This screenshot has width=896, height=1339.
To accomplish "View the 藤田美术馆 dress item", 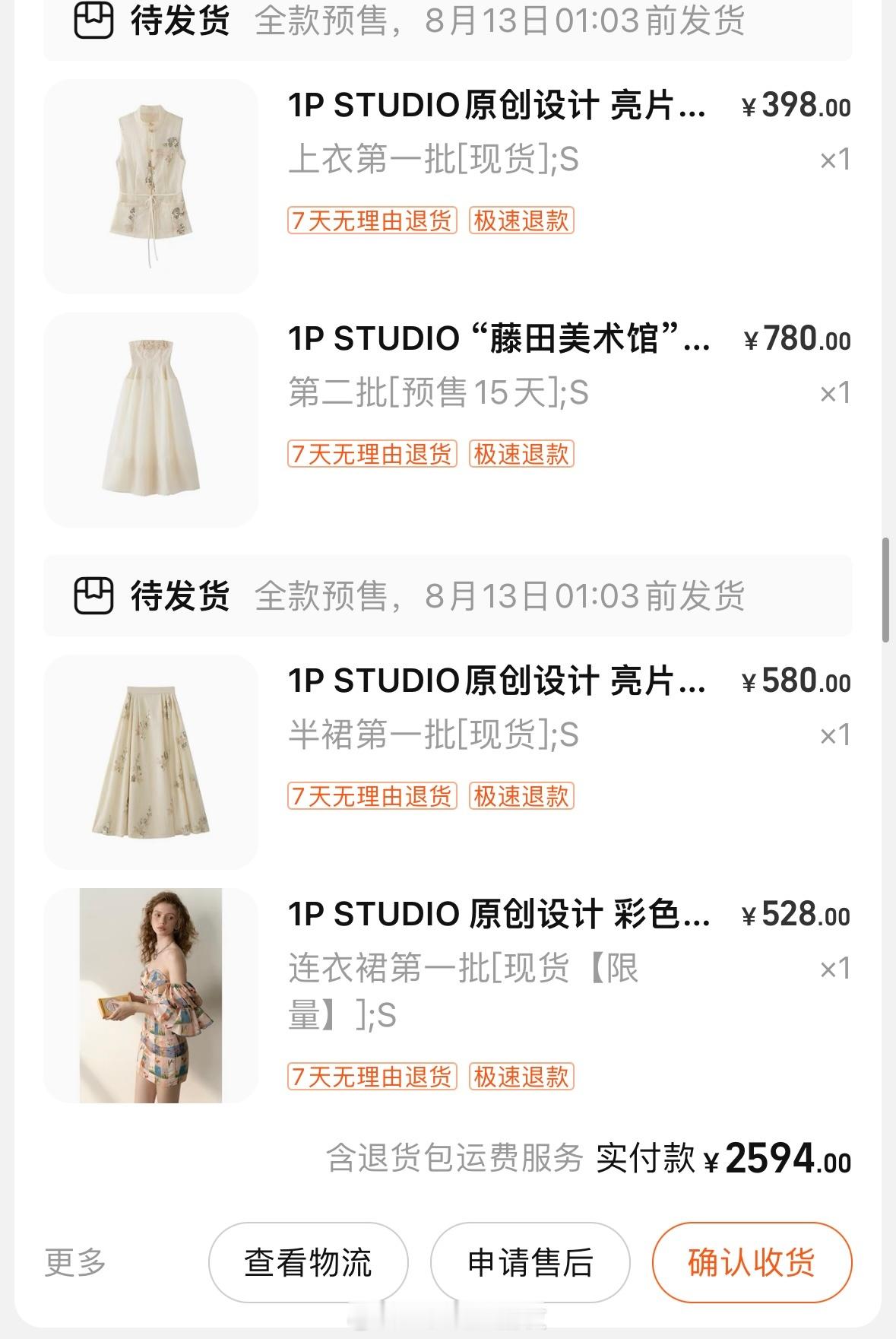I will pyautogui.click(x=499, y=339).
